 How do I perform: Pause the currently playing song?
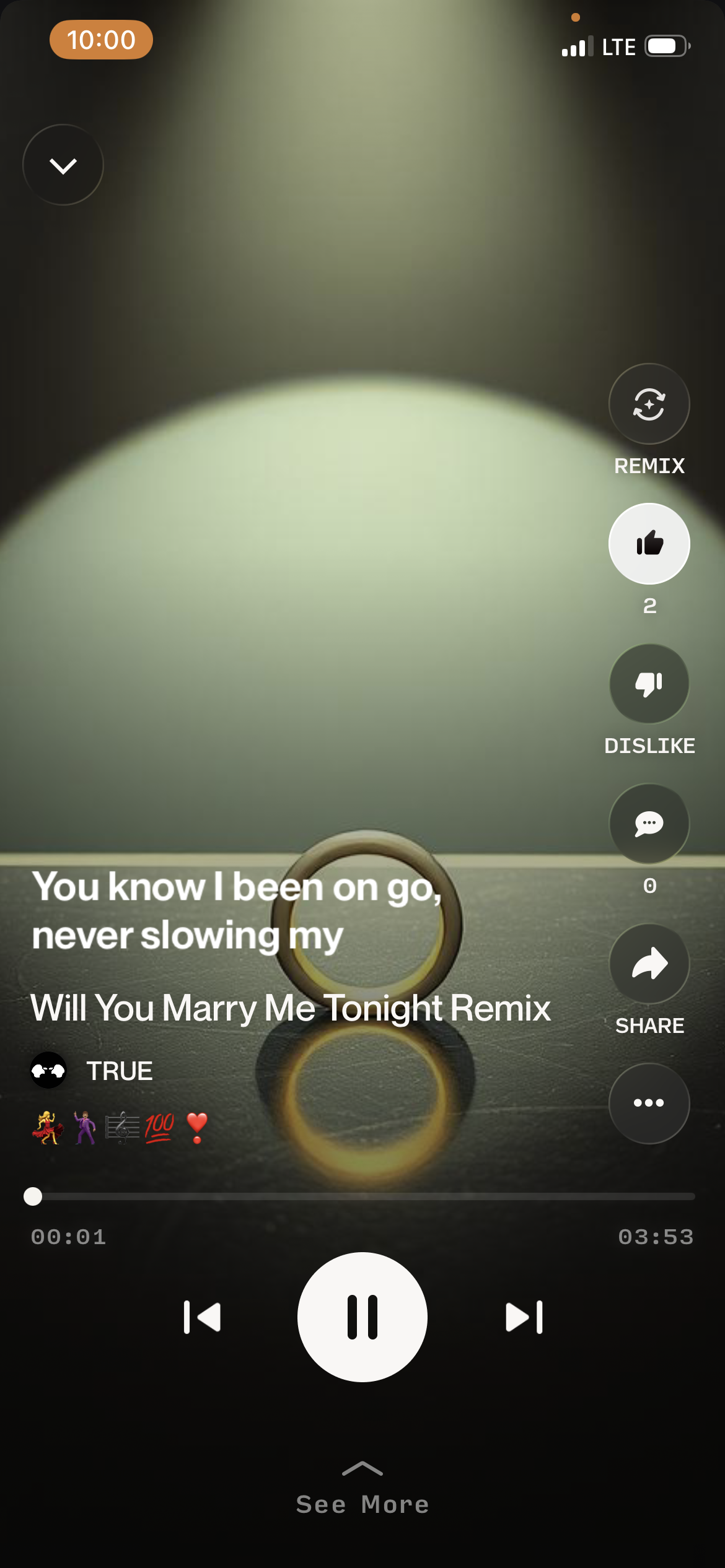pyautogui.click(x=362, y=1318)
